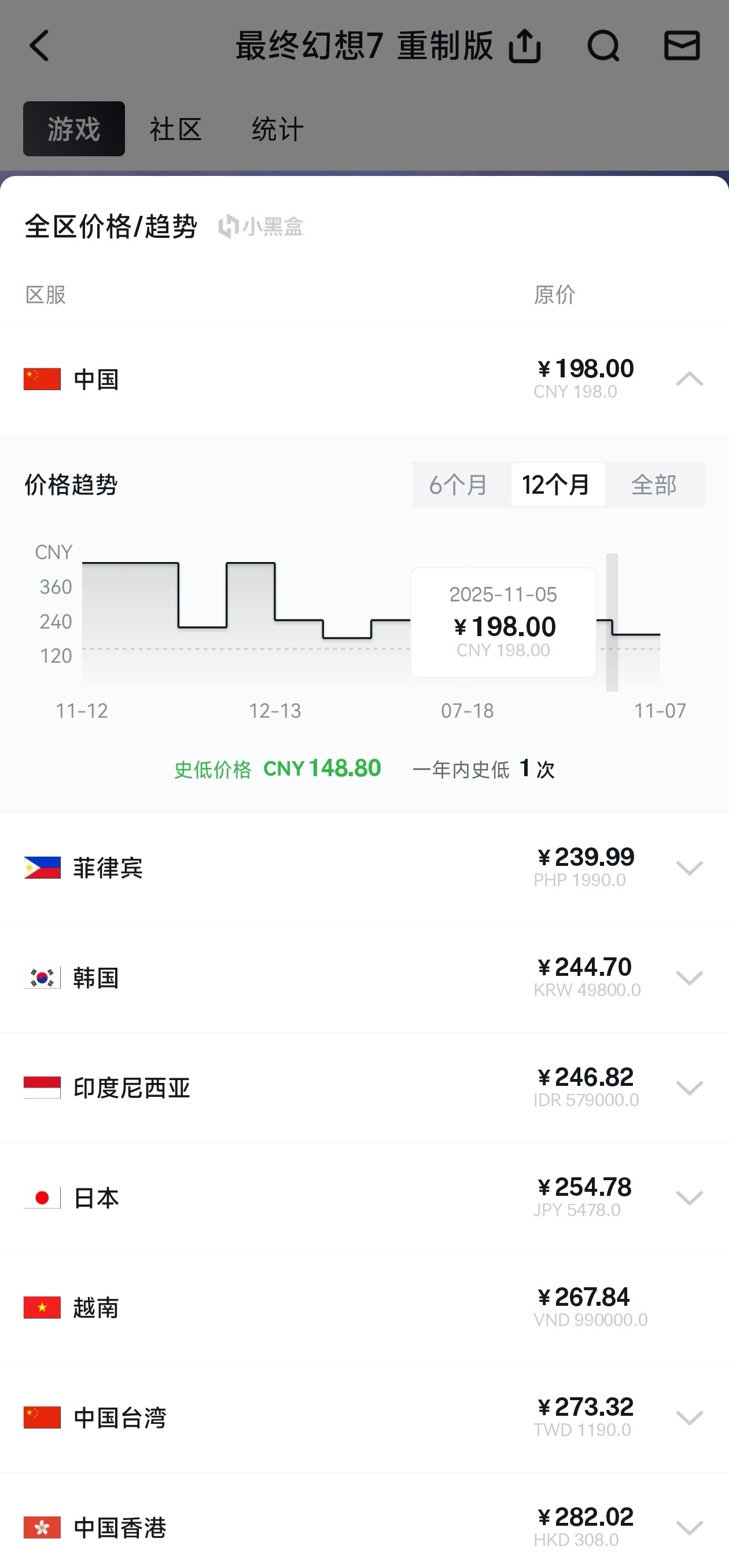Open the search icon

pos(603,46)
